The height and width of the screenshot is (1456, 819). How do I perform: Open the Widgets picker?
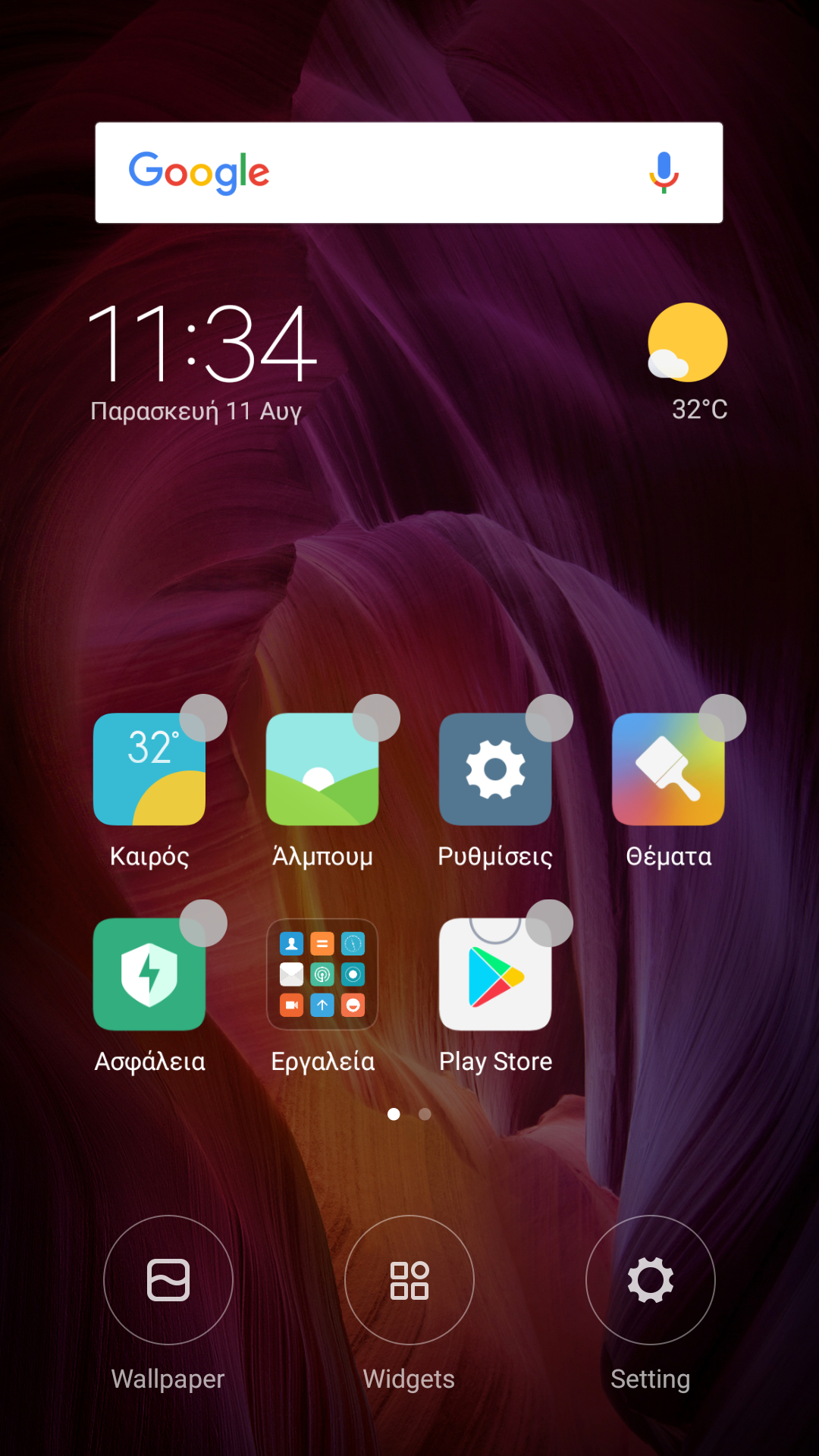tap(409, 1280)
